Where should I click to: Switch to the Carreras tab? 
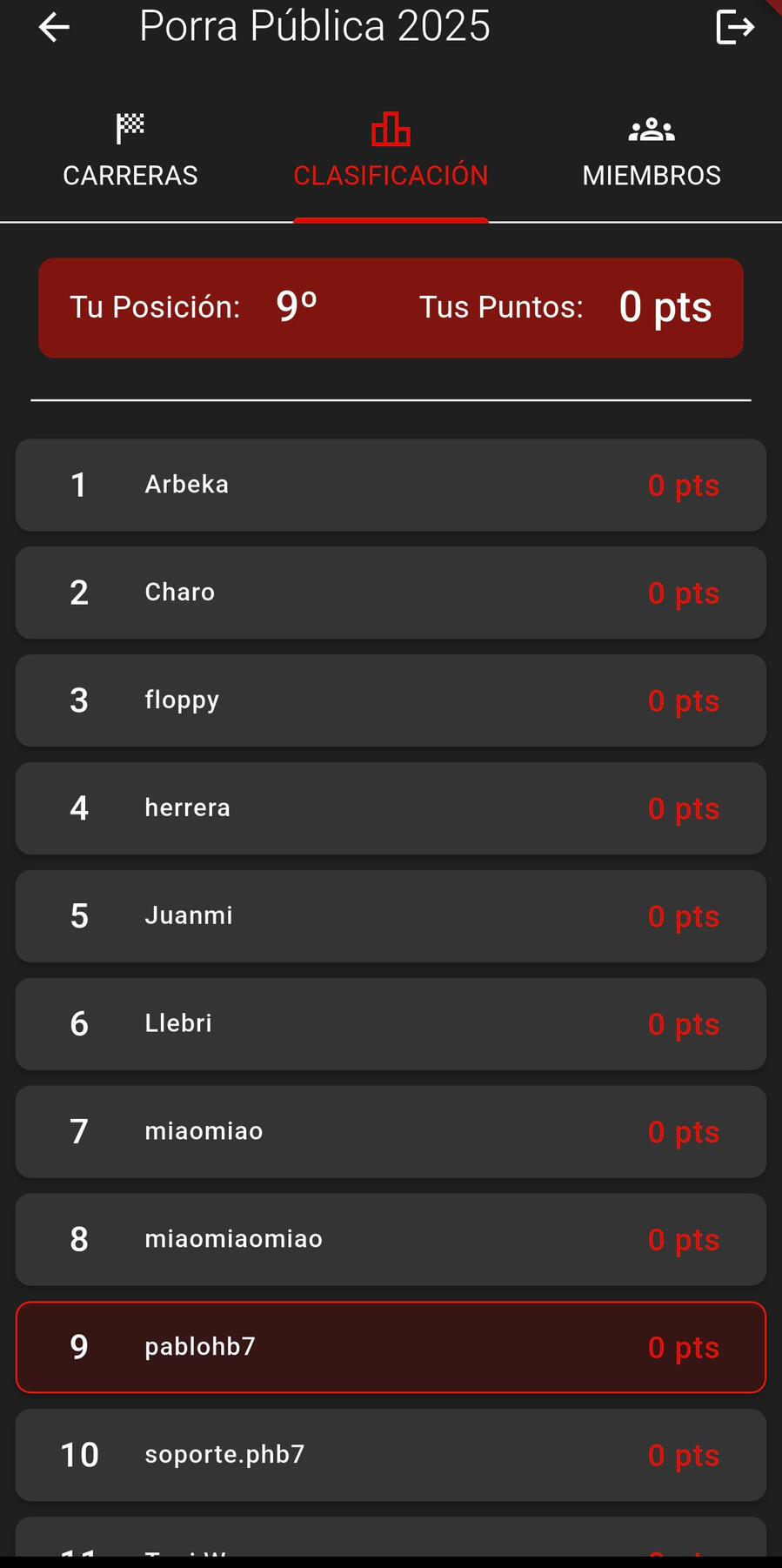coord(130,152)
